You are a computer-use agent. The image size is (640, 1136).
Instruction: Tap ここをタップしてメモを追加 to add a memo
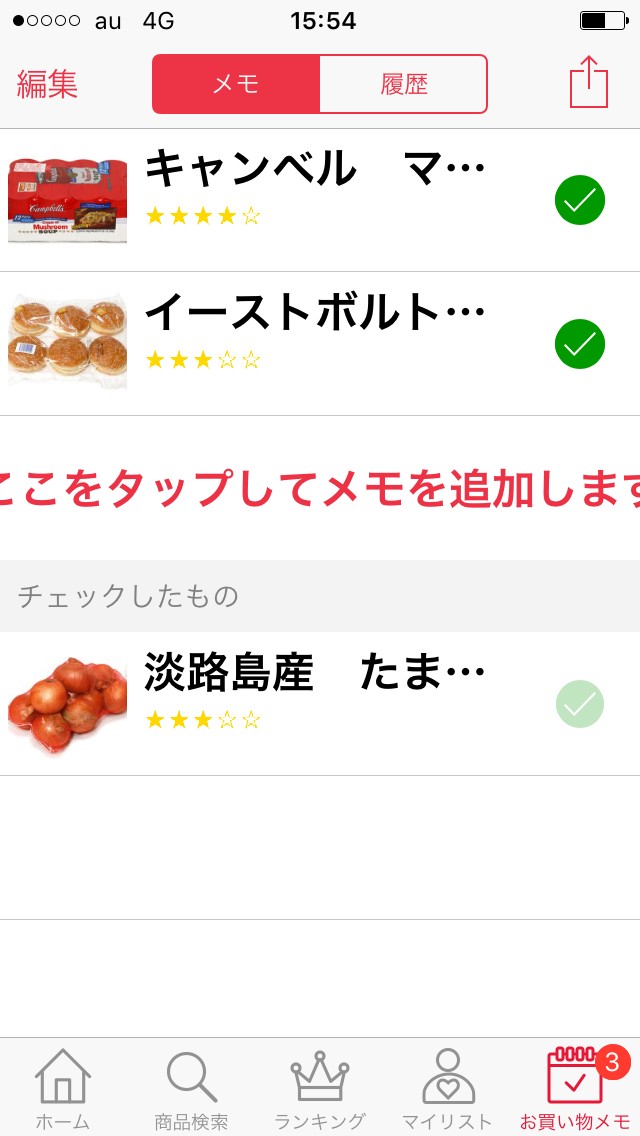(320, 488)
